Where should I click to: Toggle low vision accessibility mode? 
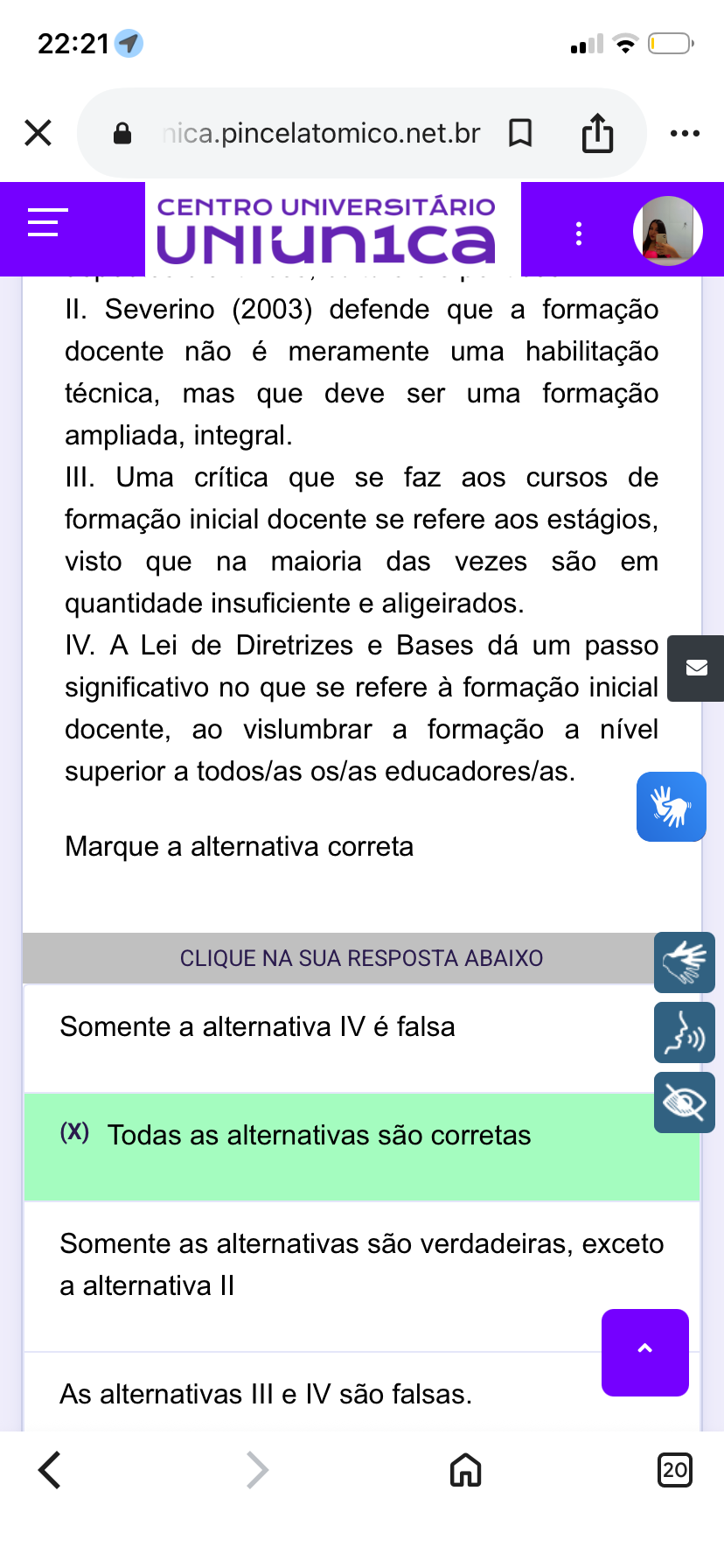coord(684,1102)
